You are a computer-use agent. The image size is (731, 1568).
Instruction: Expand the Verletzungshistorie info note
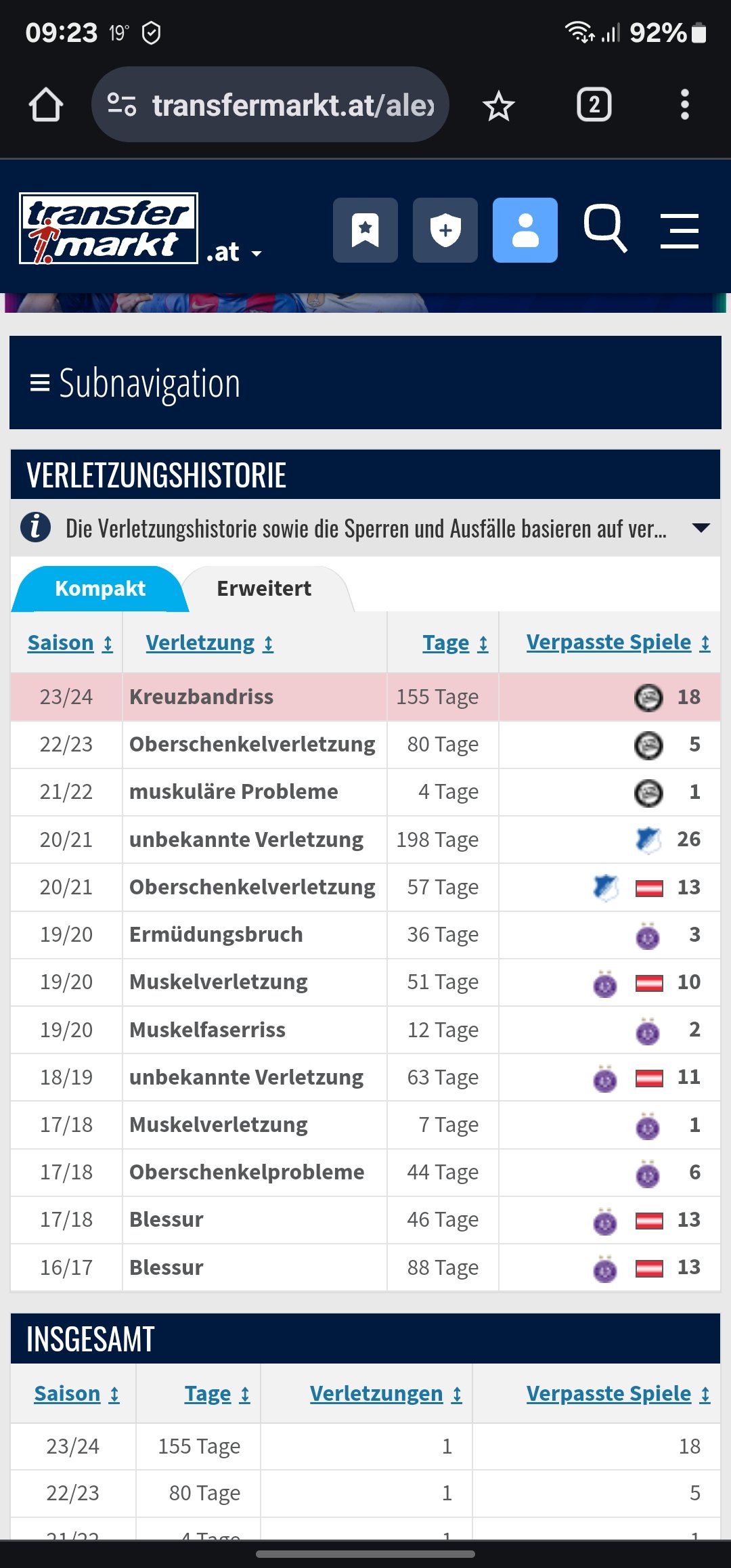(365, 528)
